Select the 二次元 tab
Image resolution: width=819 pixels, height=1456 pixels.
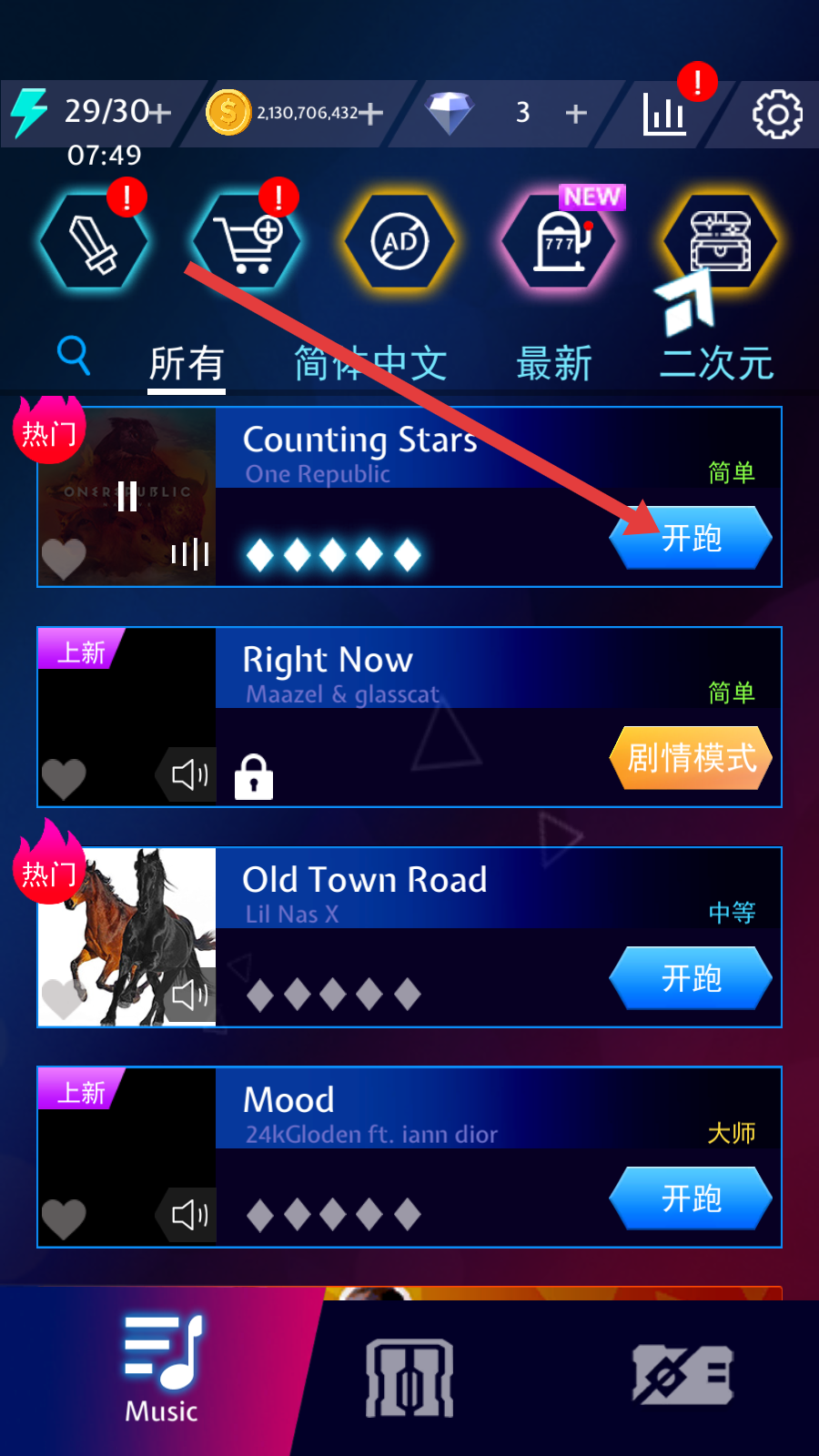pos(716,364)
